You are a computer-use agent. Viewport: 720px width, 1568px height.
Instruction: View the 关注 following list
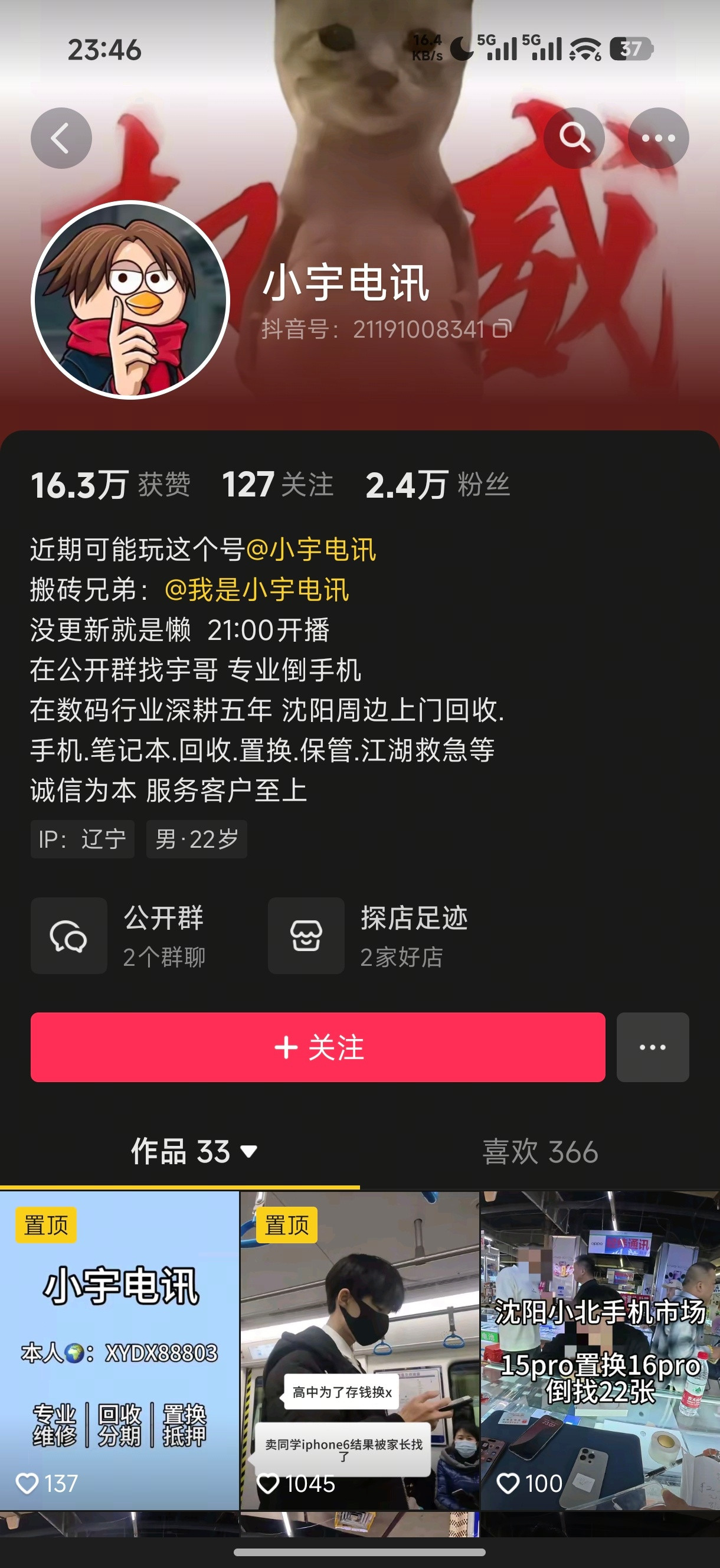point(277,485)
